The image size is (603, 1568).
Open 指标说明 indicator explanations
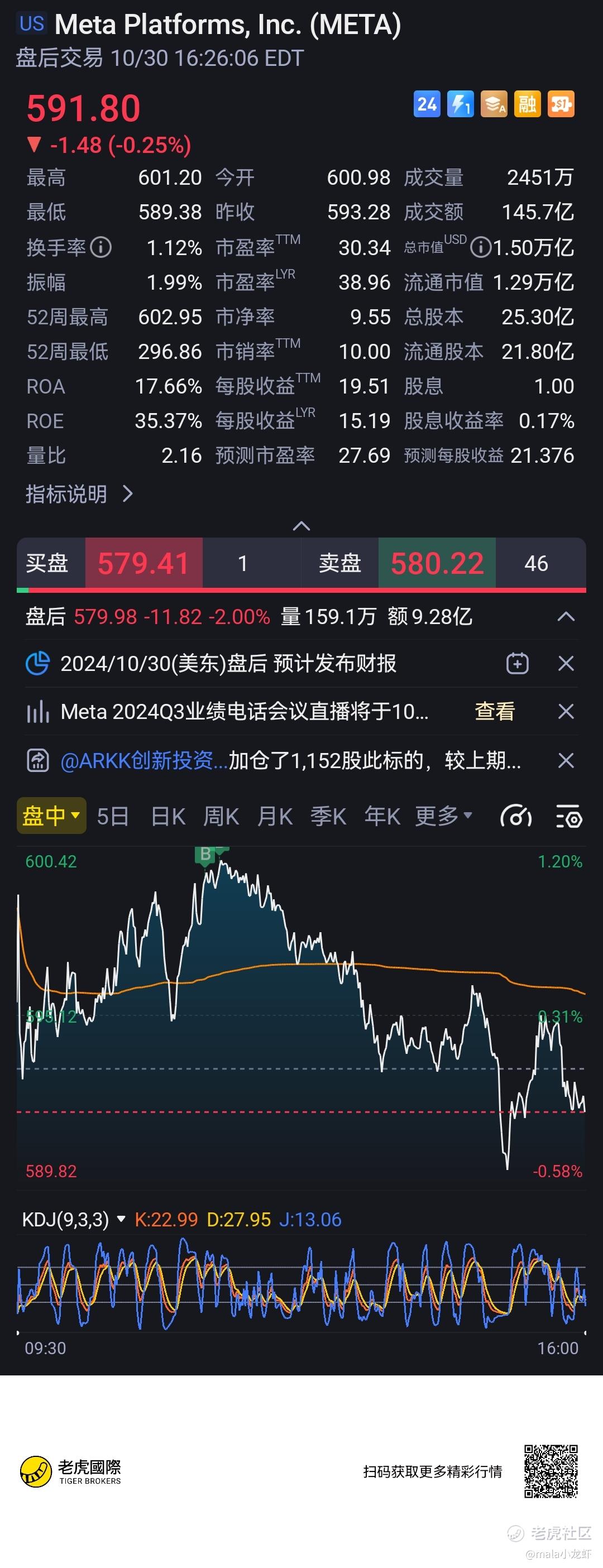tap(79, 493)
